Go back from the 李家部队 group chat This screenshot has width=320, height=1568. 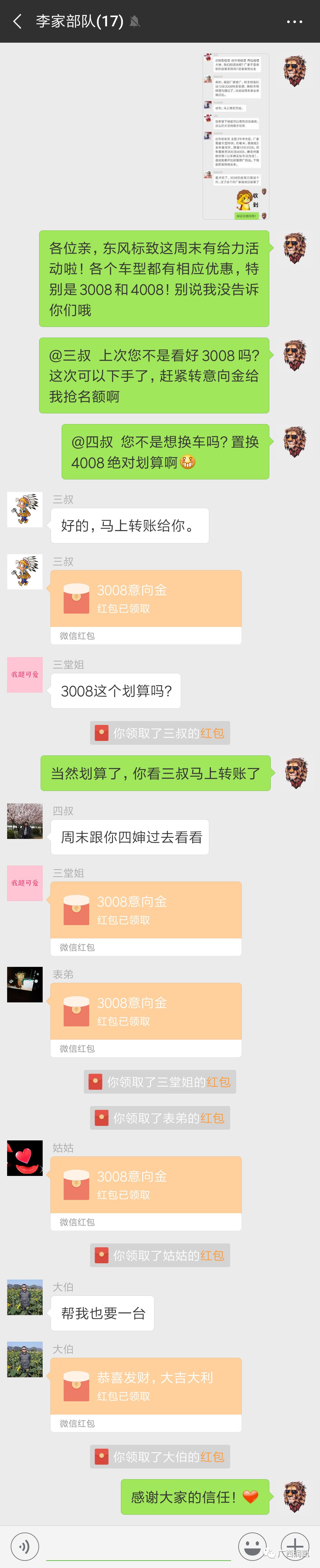[x=17, y=21]
